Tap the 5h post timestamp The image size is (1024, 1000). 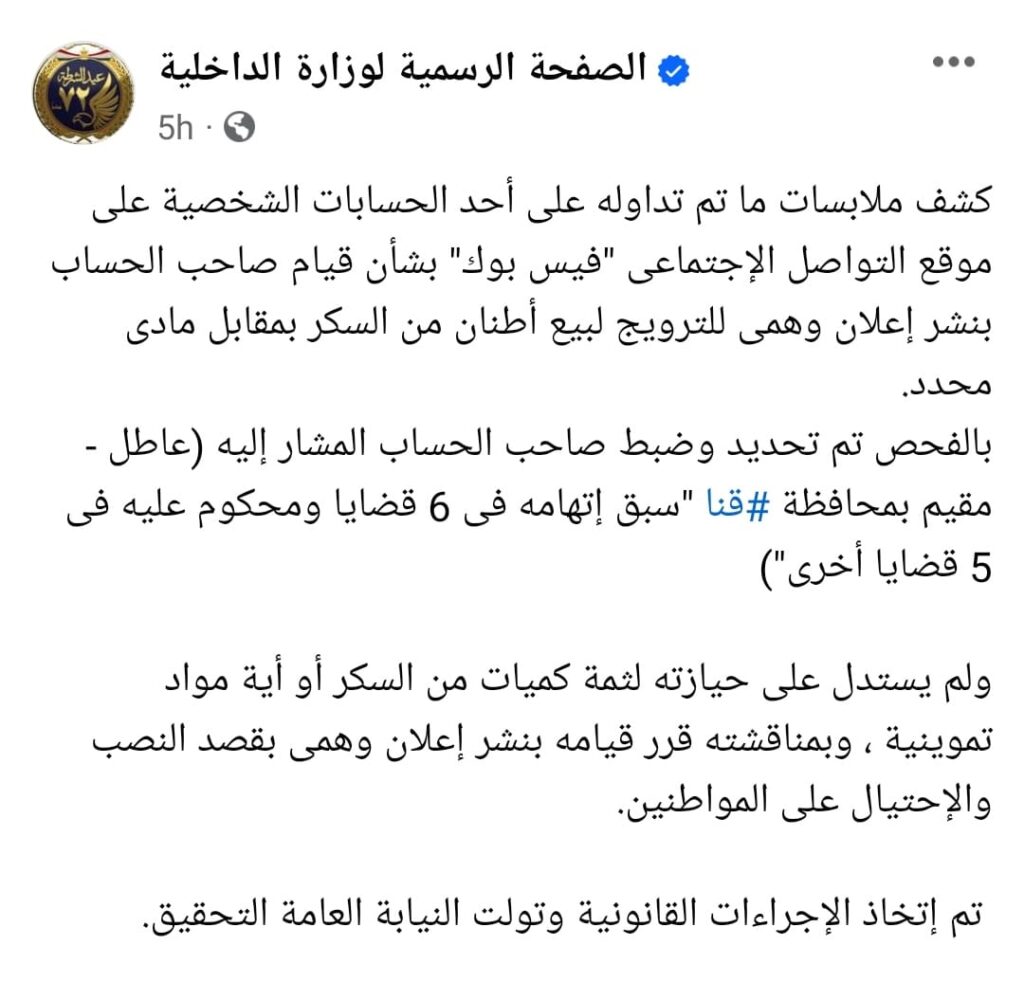tap(175, 128)
